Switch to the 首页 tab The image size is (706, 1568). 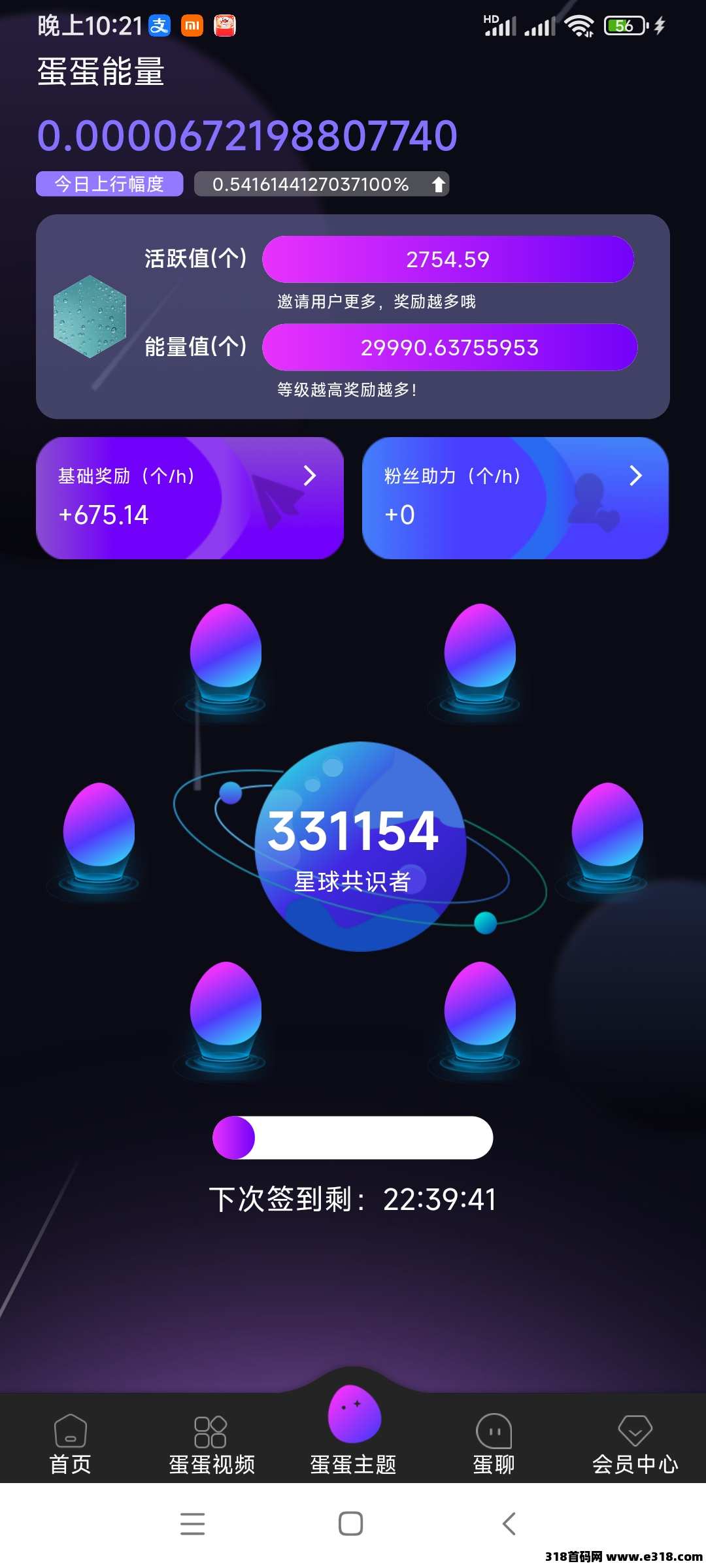(71, 1445)
